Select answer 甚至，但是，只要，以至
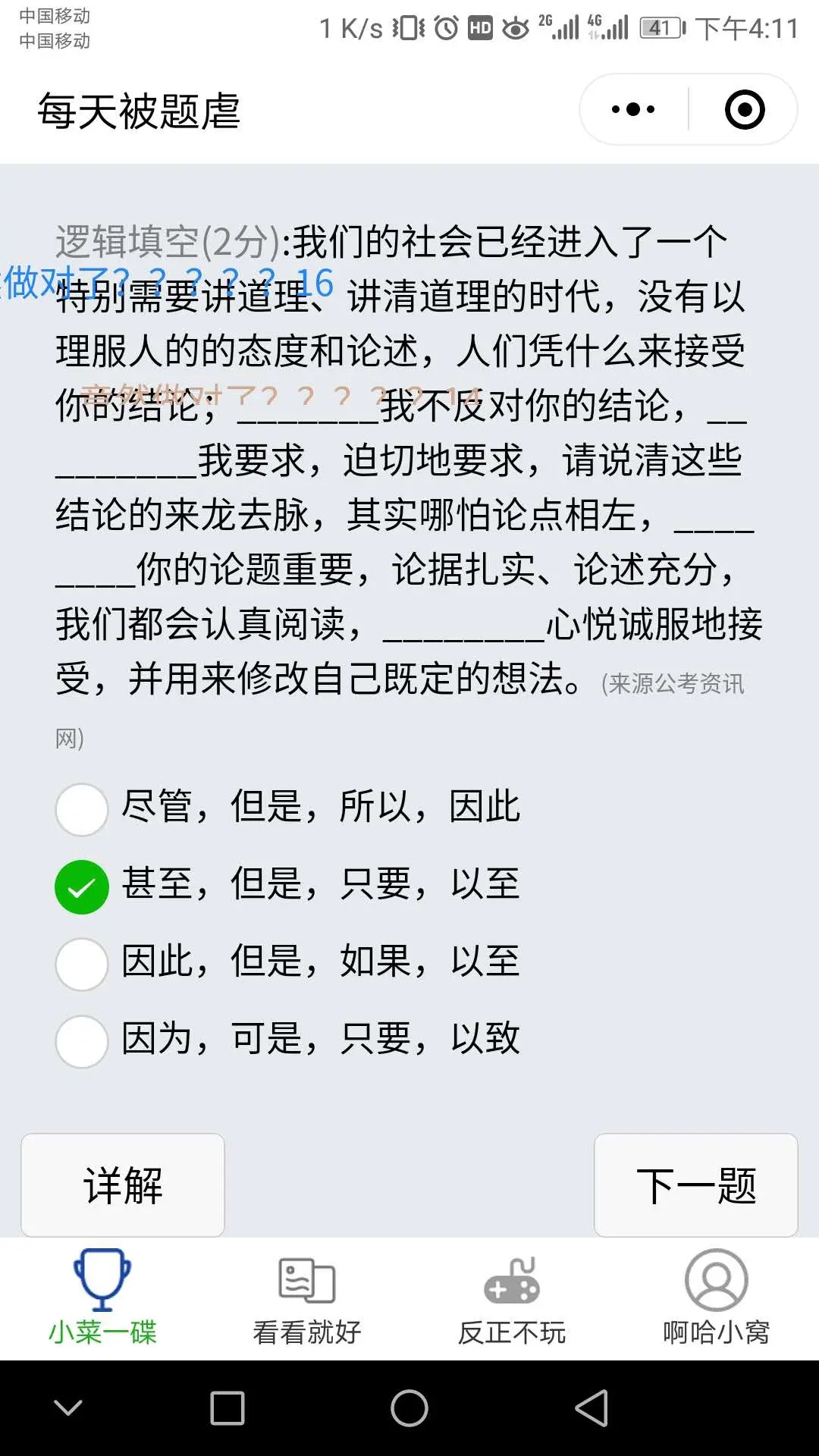819x1456 pixels. [x=82, y=886]
